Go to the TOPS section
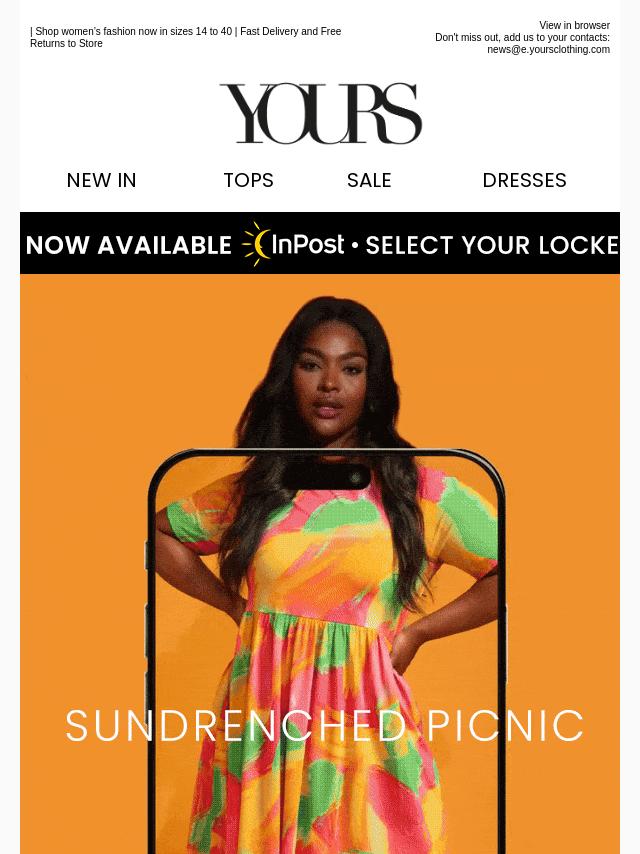The height and width of the screenshot is (854, 640). click(248, 180)
